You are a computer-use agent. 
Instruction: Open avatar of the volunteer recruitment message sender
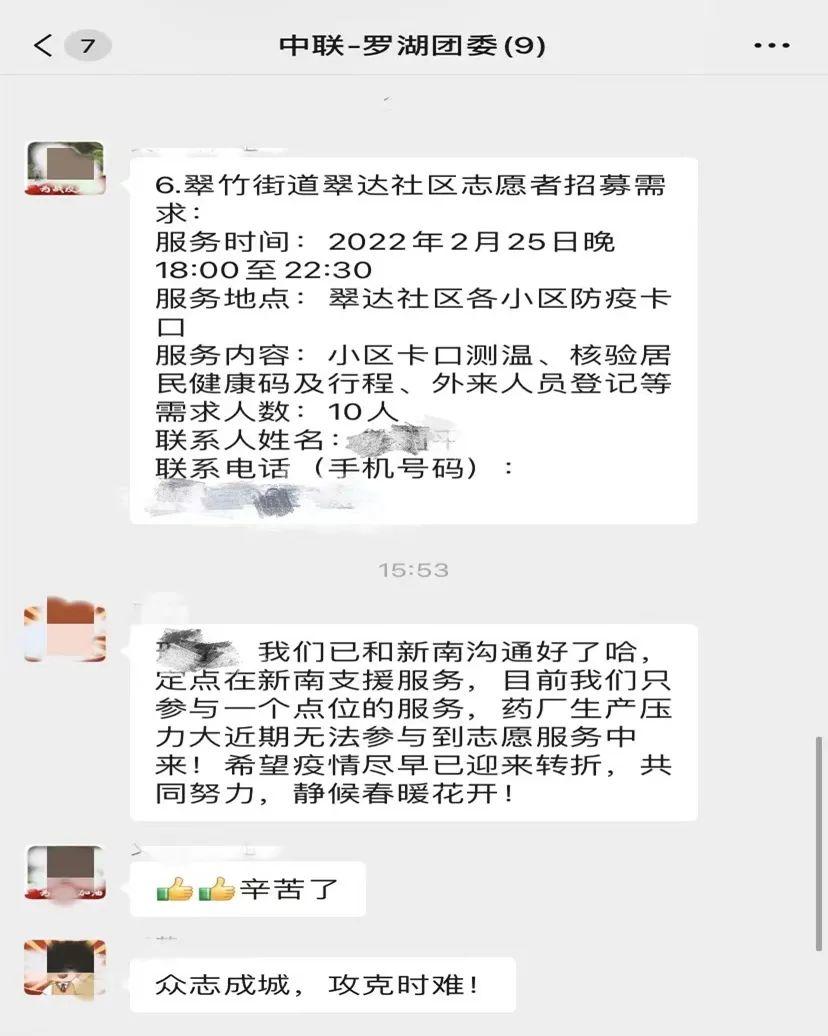pyautogui.click(x=65, y=168)
